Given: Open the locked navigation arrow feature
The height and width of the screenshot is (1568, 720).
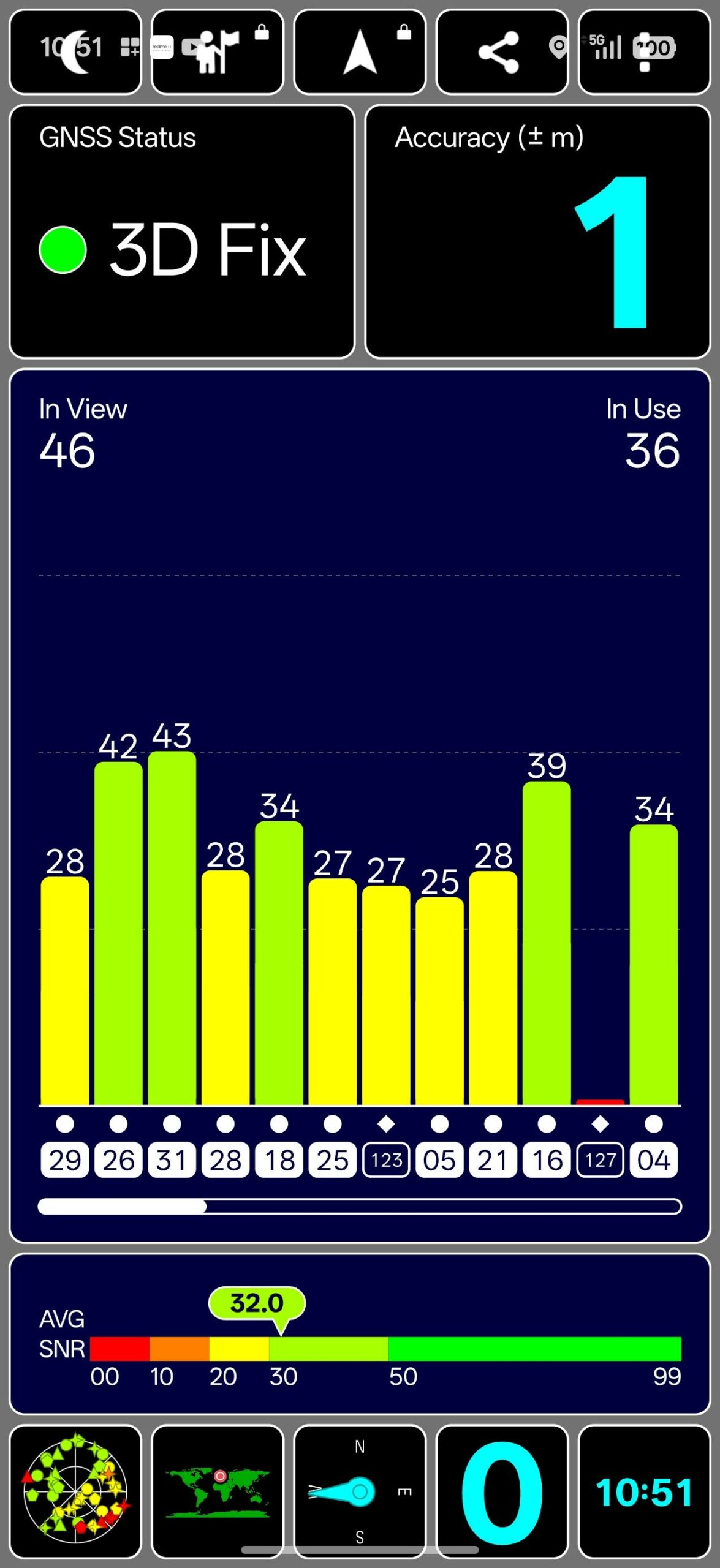Looking at the screenshot, I should 360,52.
